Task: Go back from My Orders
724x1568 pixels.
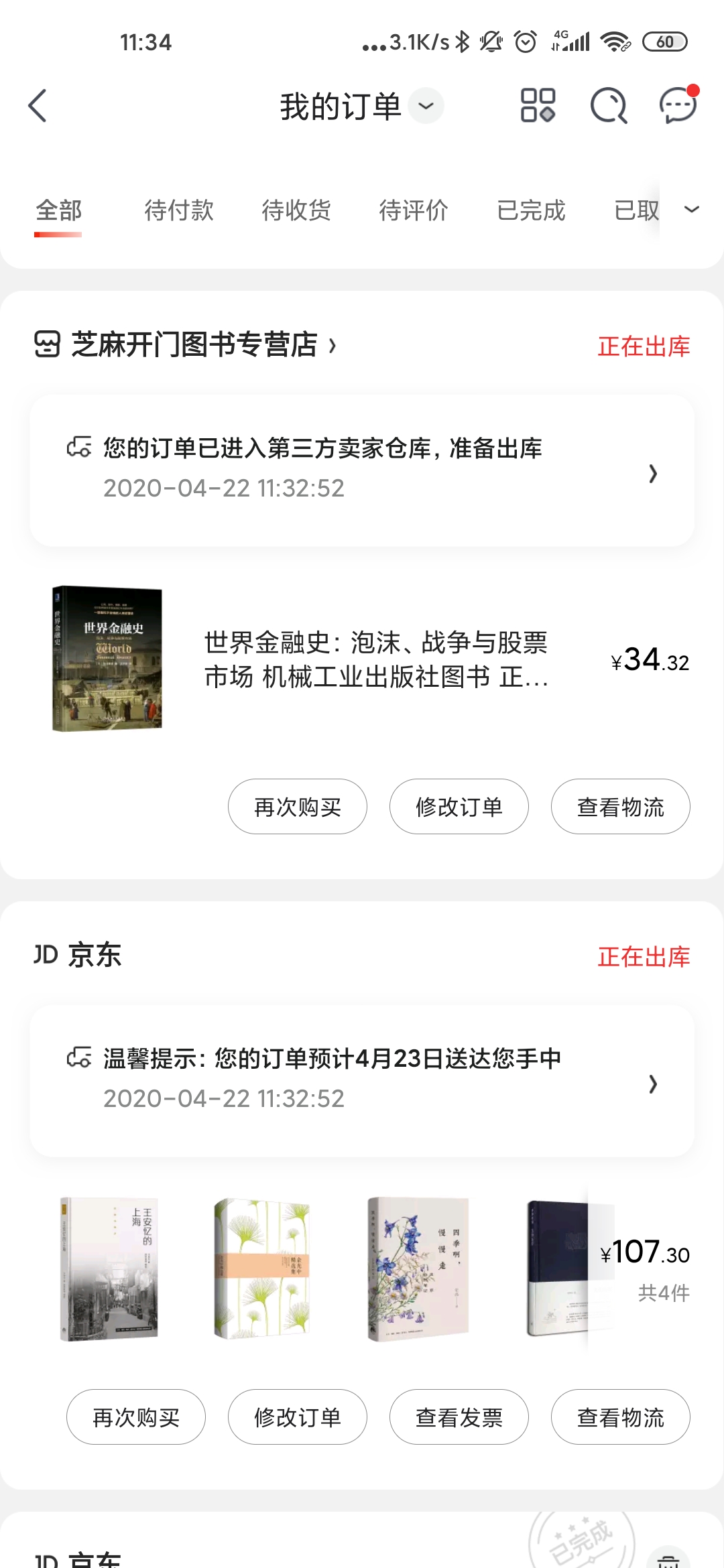Action: point(38,106)
